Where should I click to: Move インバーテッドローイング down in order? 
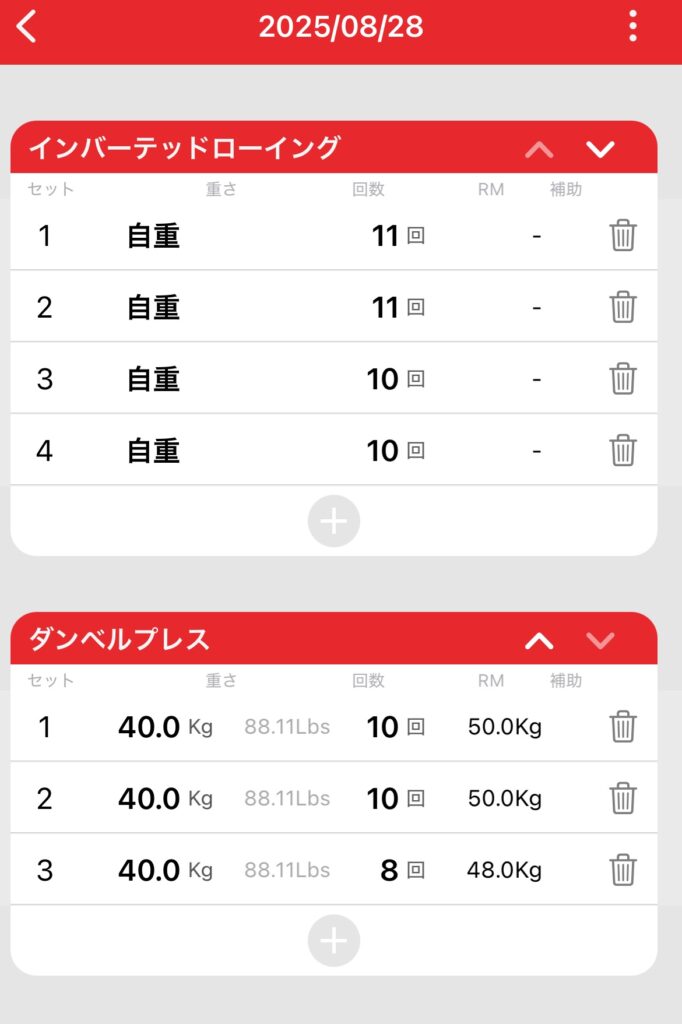[600, 149]
